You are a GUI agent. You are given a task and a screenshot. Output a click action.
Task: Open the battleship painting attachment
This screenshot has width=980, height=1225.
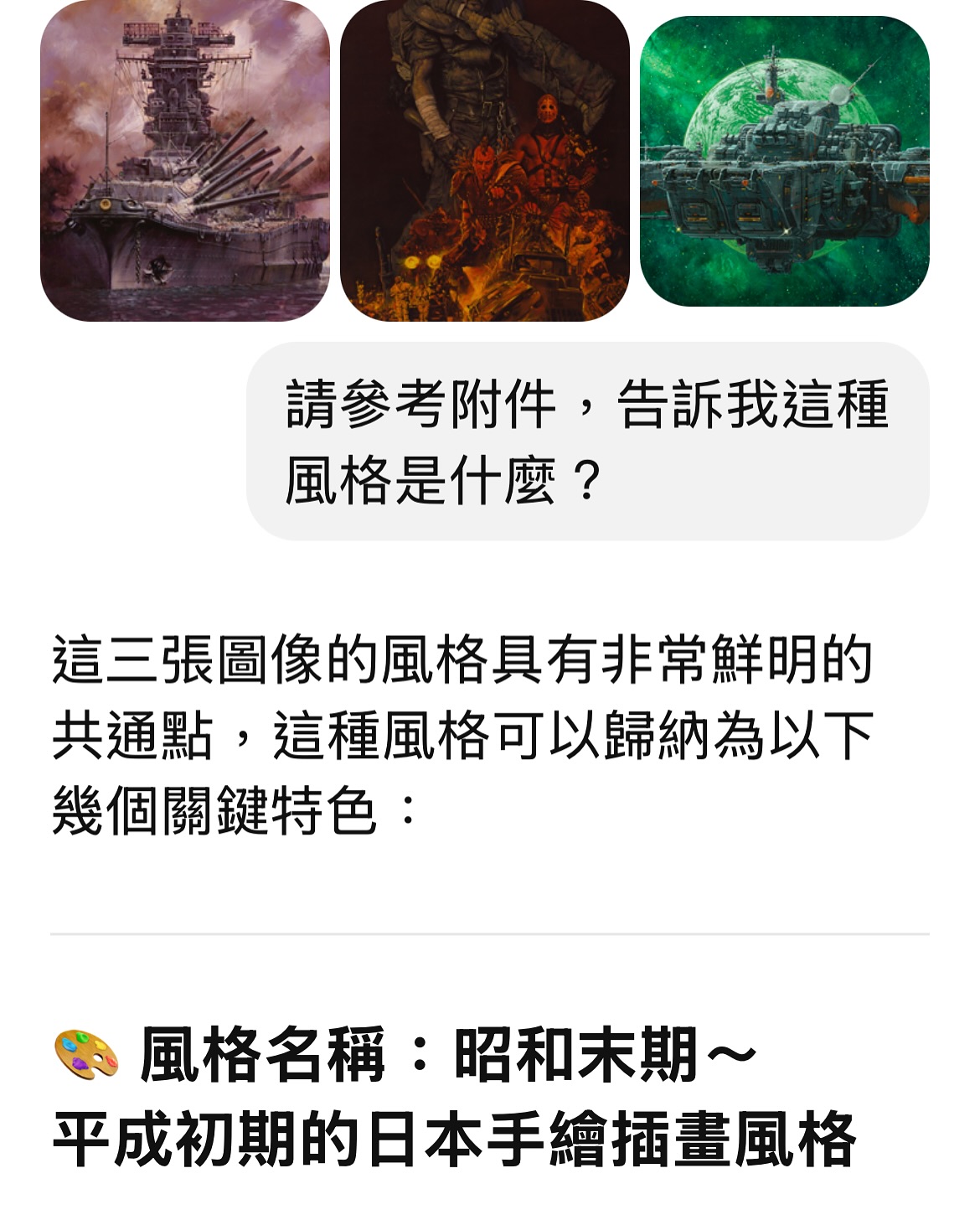[x=185, y=161]
